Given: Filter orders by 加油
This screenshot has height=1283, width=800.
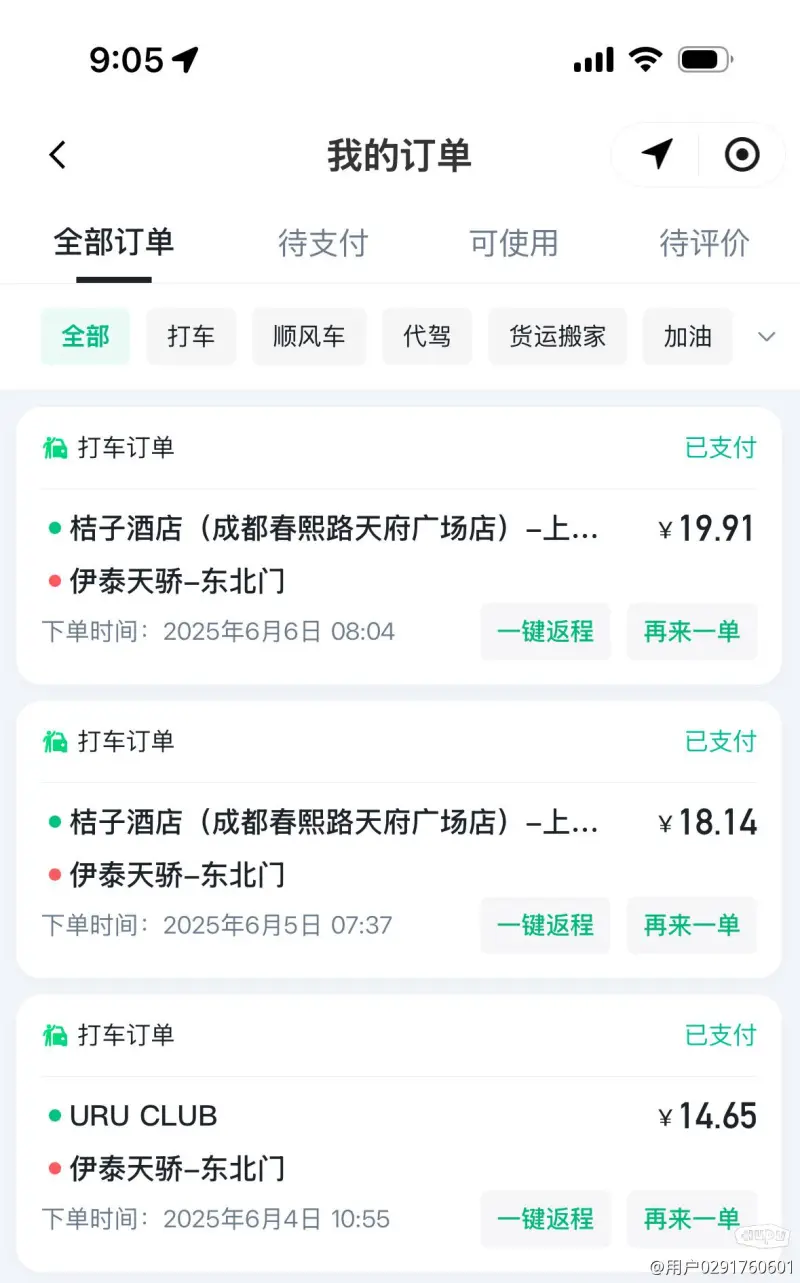Looking at the screenshot, I should (688, 336).
